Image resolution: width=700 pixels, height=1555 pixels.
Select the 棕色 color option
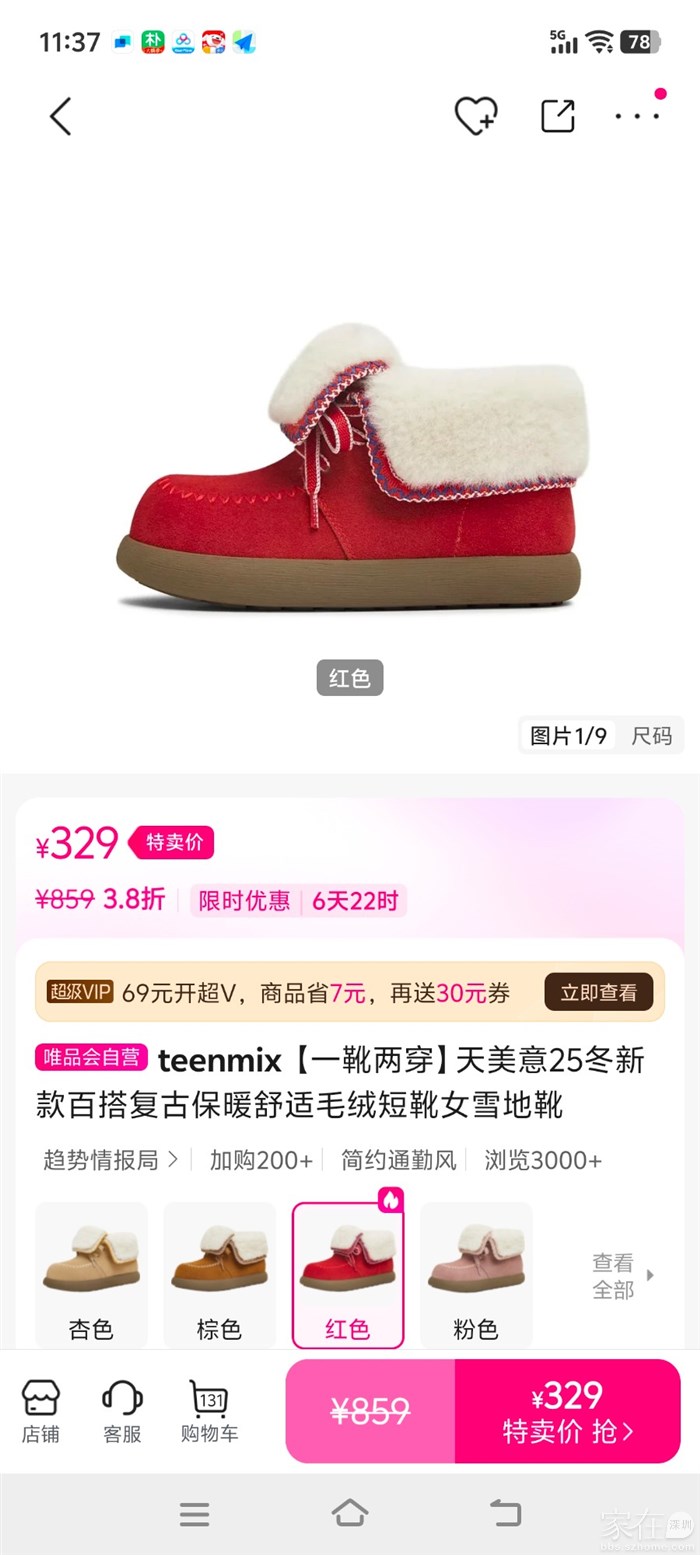click(x=219, y=1275)
